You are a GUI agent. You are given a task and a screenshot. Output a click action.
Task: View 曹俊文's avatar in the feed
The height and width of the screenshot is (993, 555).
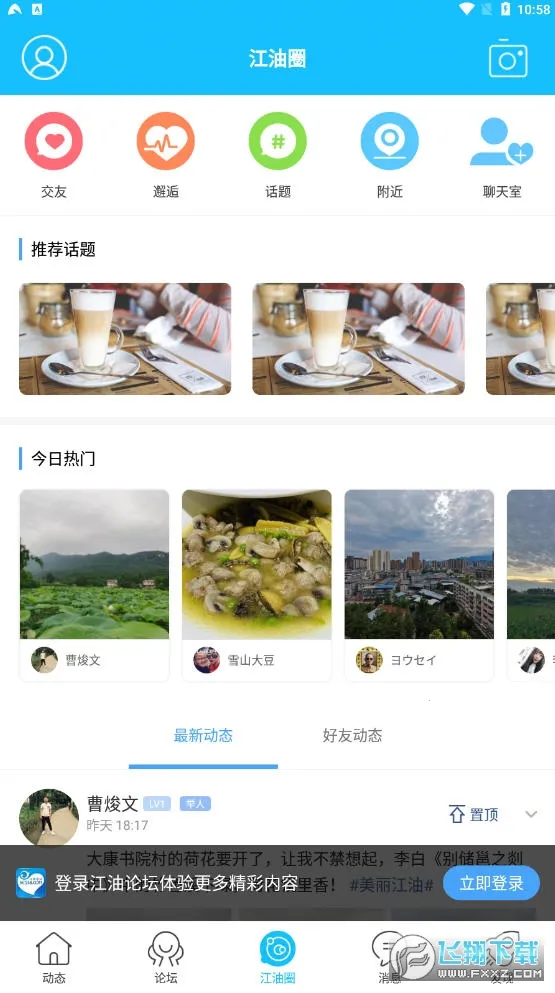[49, 817]
